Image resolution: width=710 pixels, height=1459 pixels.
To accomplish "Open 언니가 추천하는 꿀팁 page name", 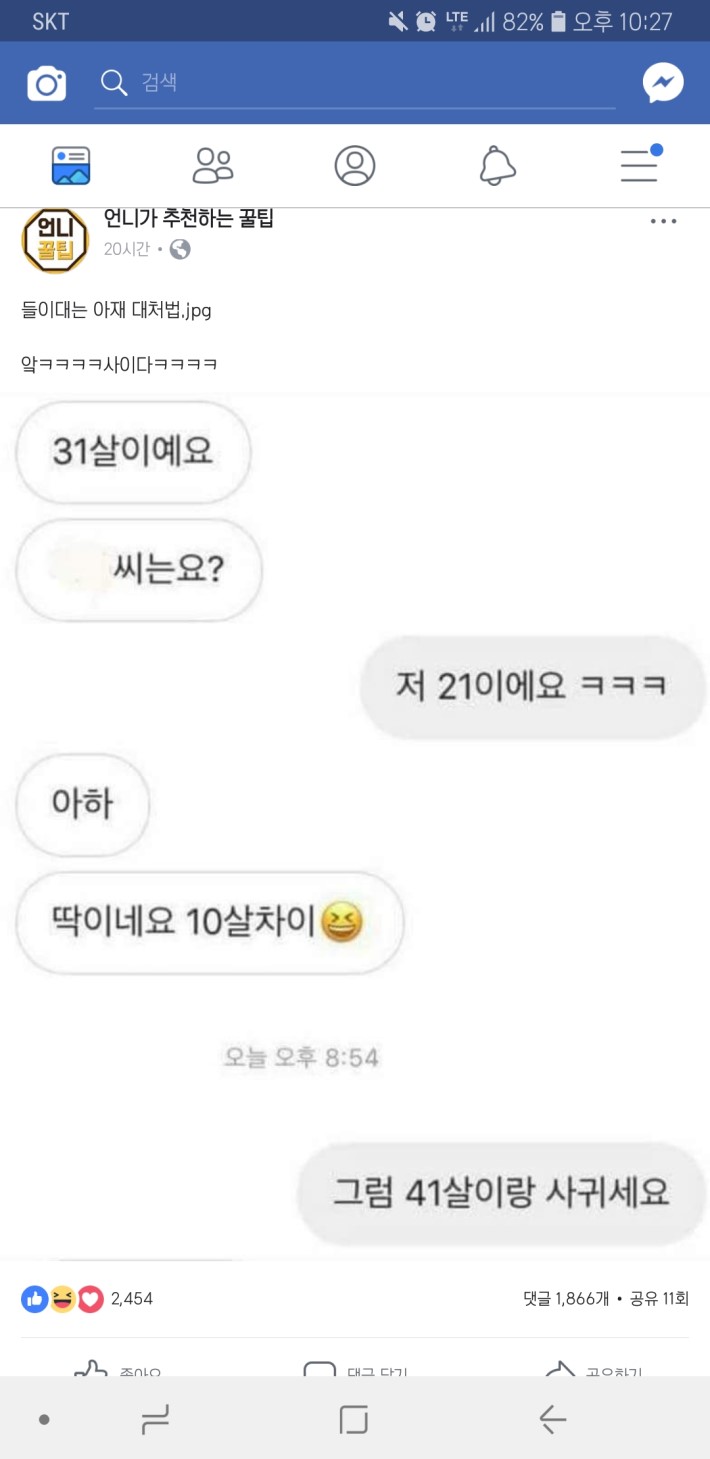I will point(189,219).
